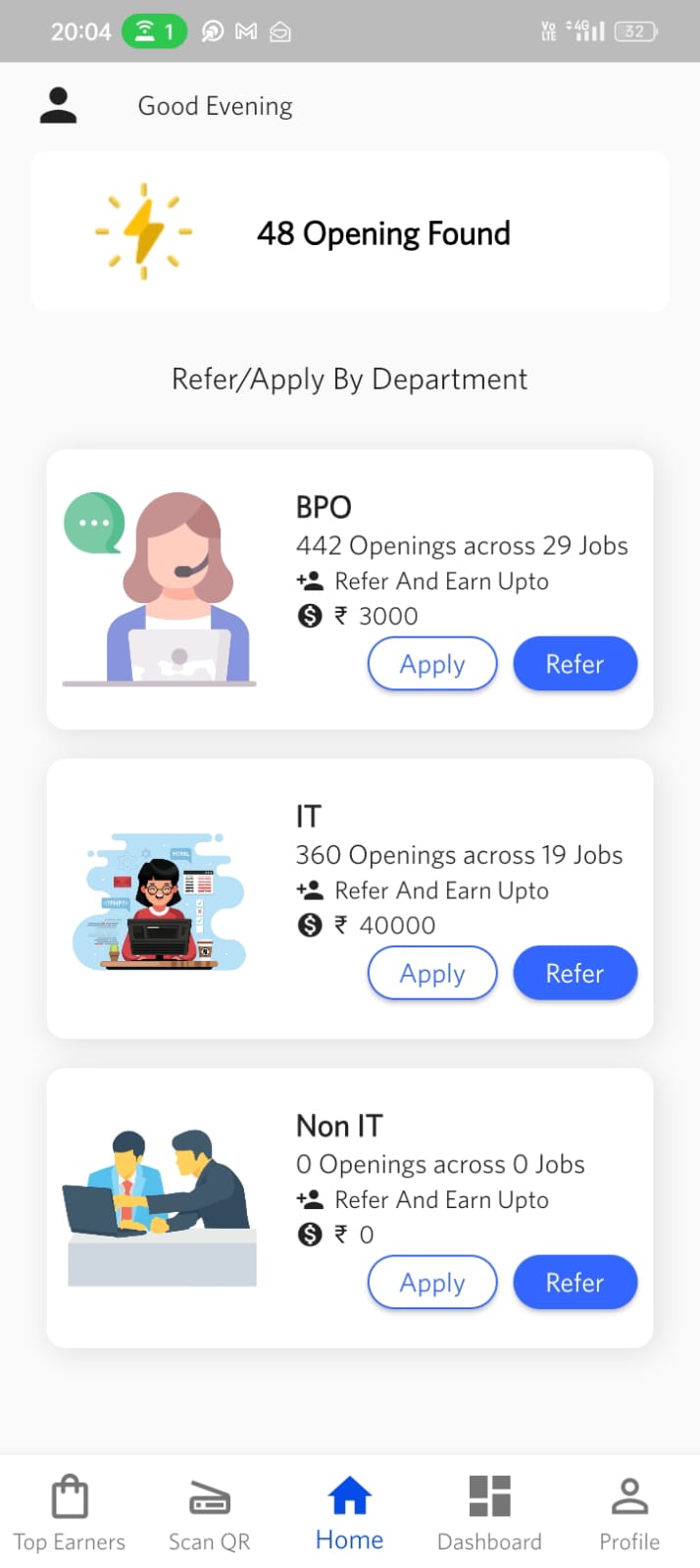This screenshot has width=700, height=1568.
Task: Tap Apply on the Non IT card
Action: [x=432, y=1282]
